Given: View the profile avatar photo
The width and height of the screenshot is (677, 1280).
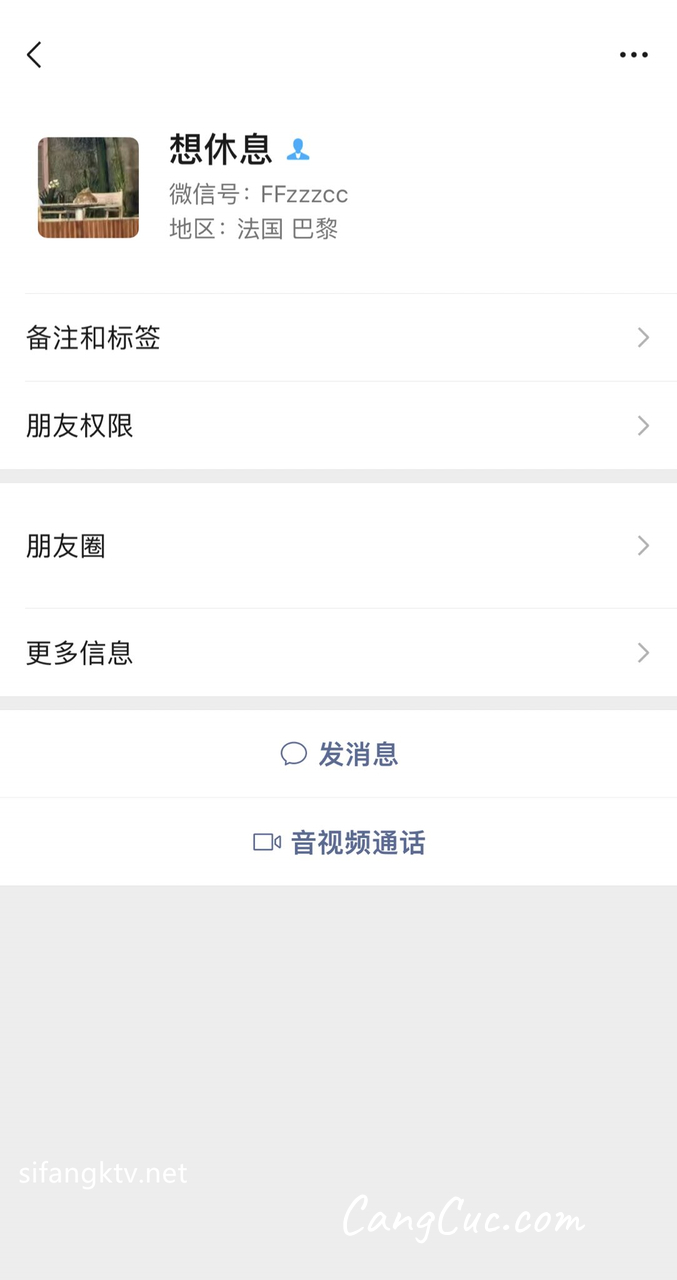Looking at the screenshot, I should tap(88, 188).
